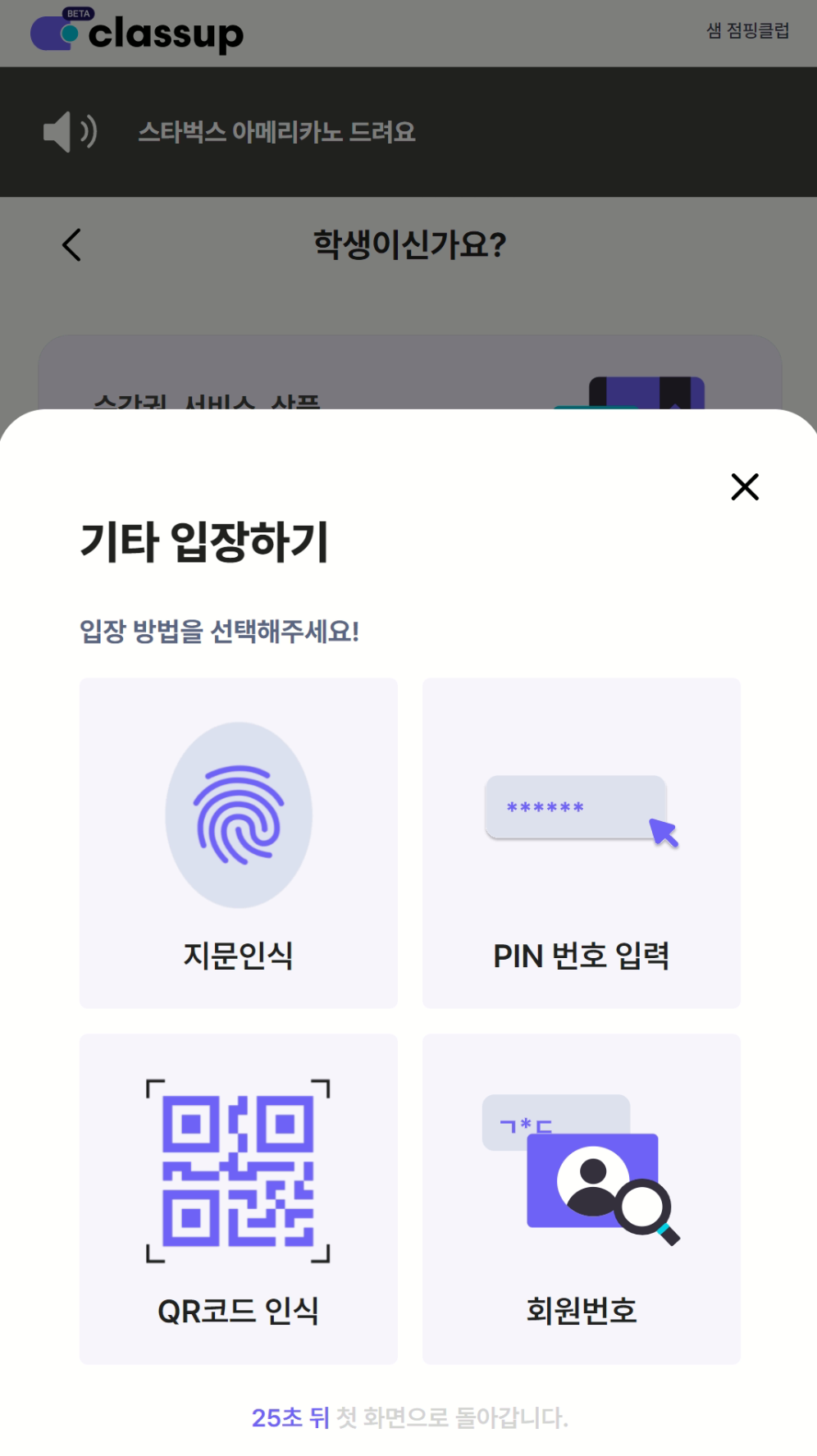Select 회원번호 entry method

581,1198
